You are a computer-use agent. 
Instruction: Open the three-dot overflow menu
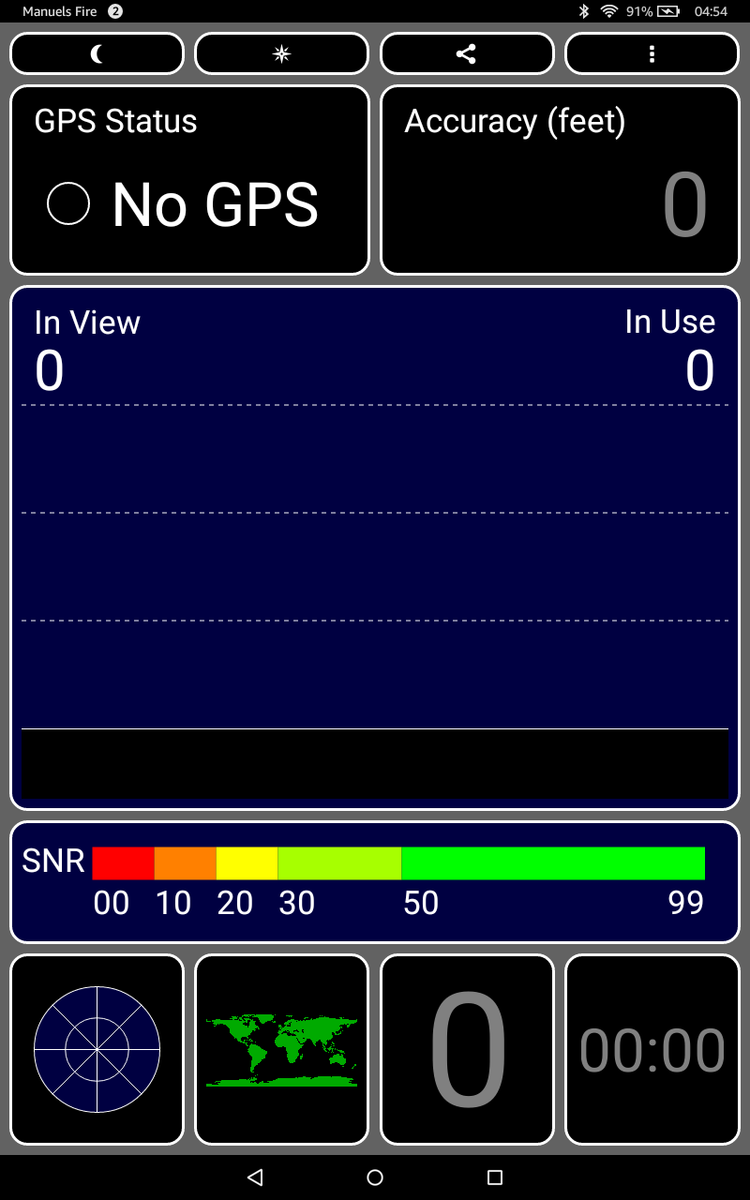652,54
